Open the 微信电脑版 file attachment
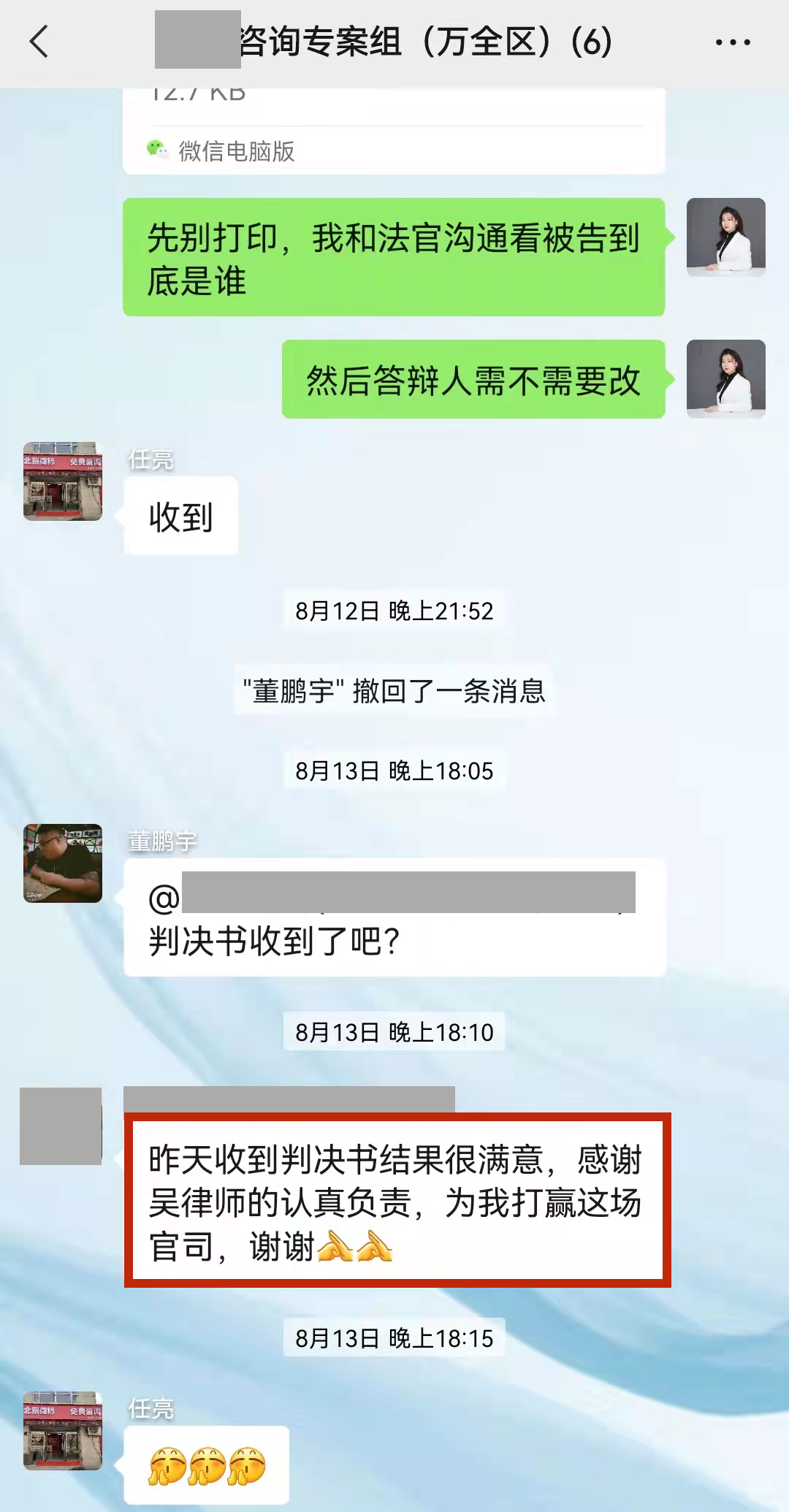Viewport: 789px width, 1512px height. pos(393,131)
